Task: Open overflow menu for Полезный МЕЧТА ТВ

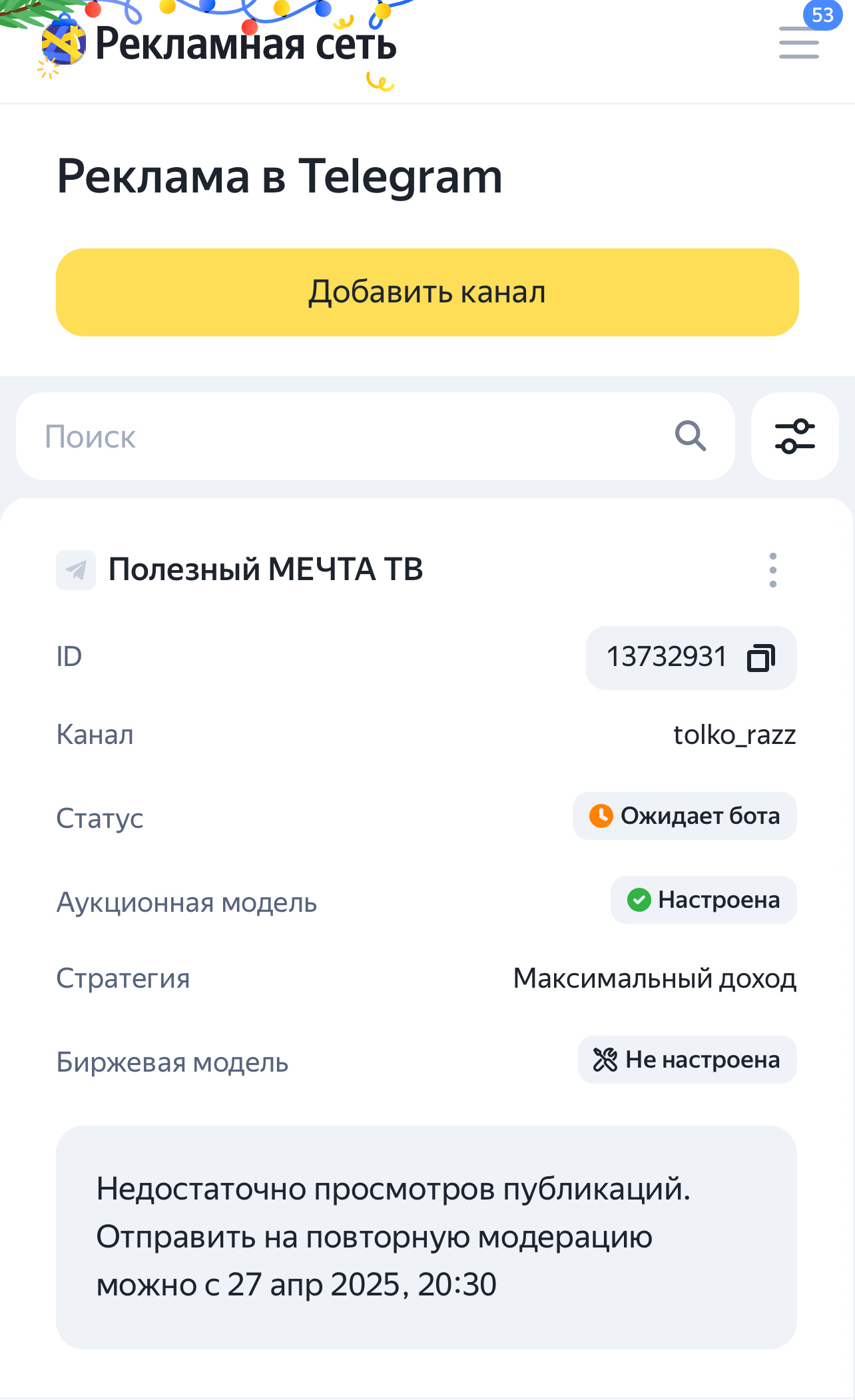Action: 772,570
